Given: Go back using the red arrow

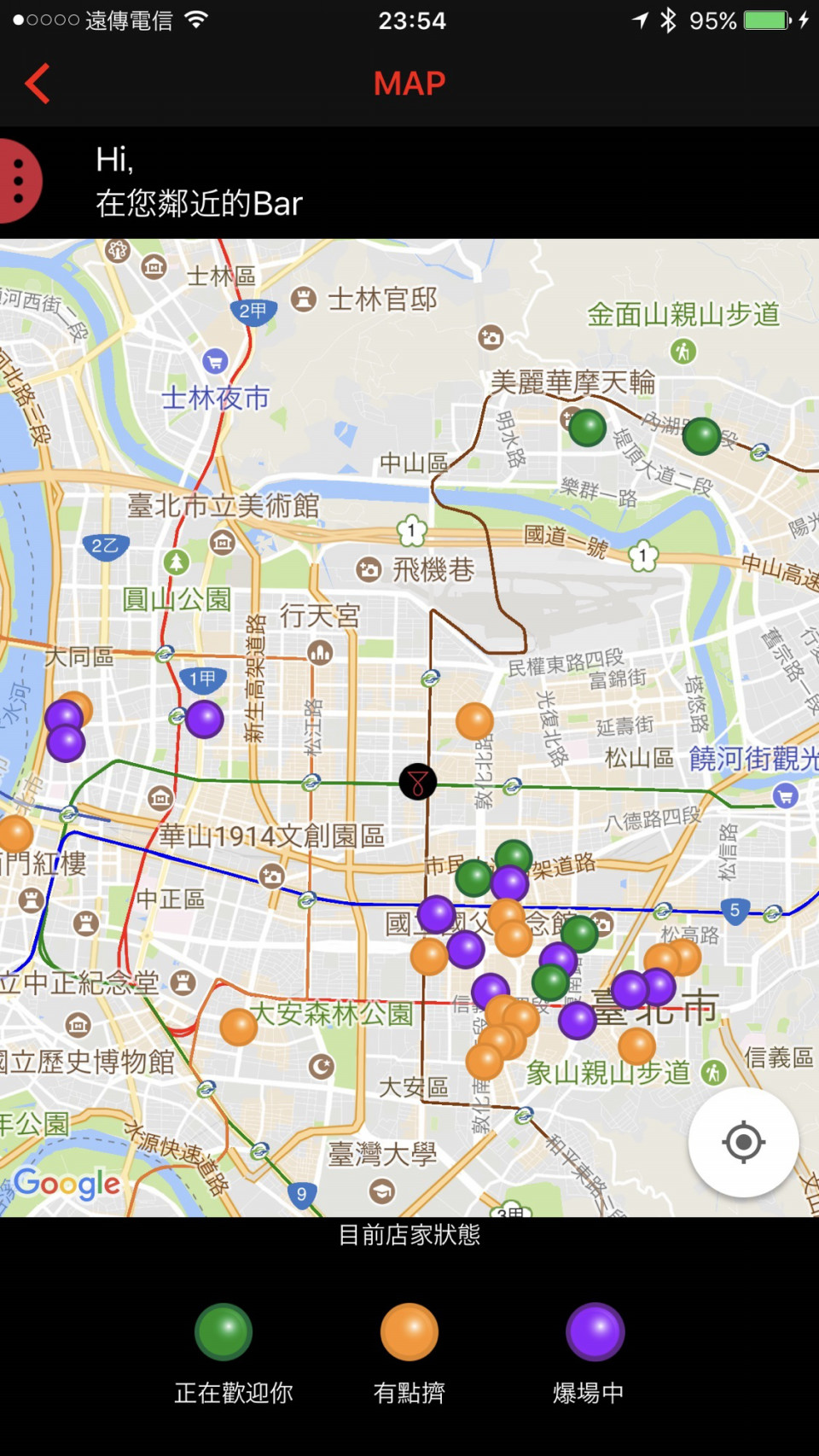Looking at the screenshot, I should (x=38, y=84).
